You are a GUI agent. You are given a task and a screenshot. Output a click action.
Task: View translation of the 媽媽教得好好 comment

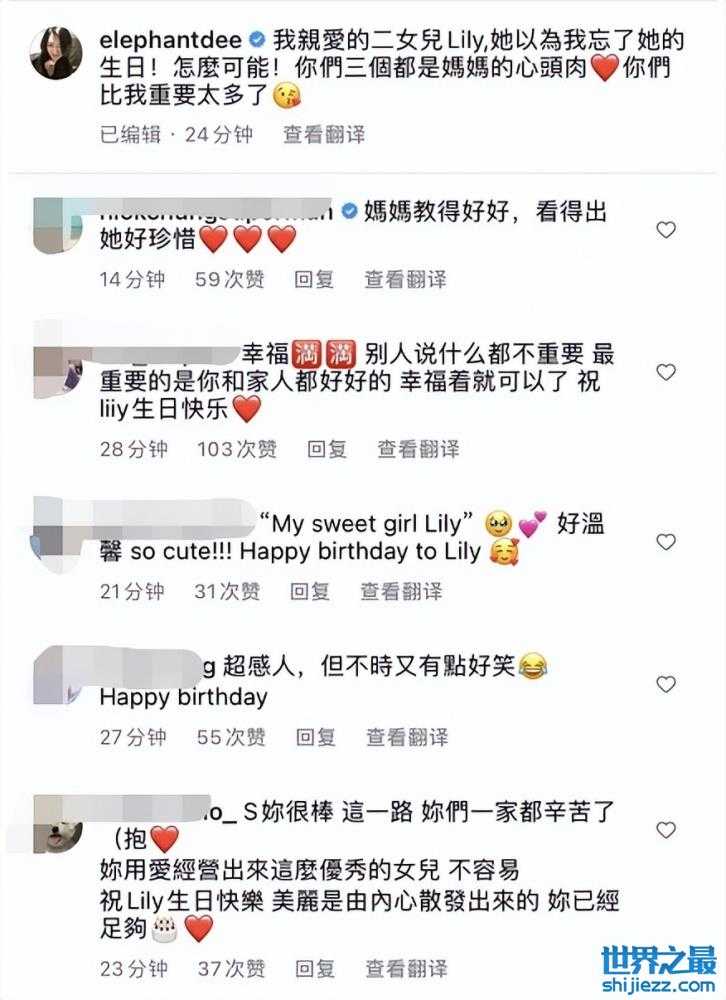(405, 280)
